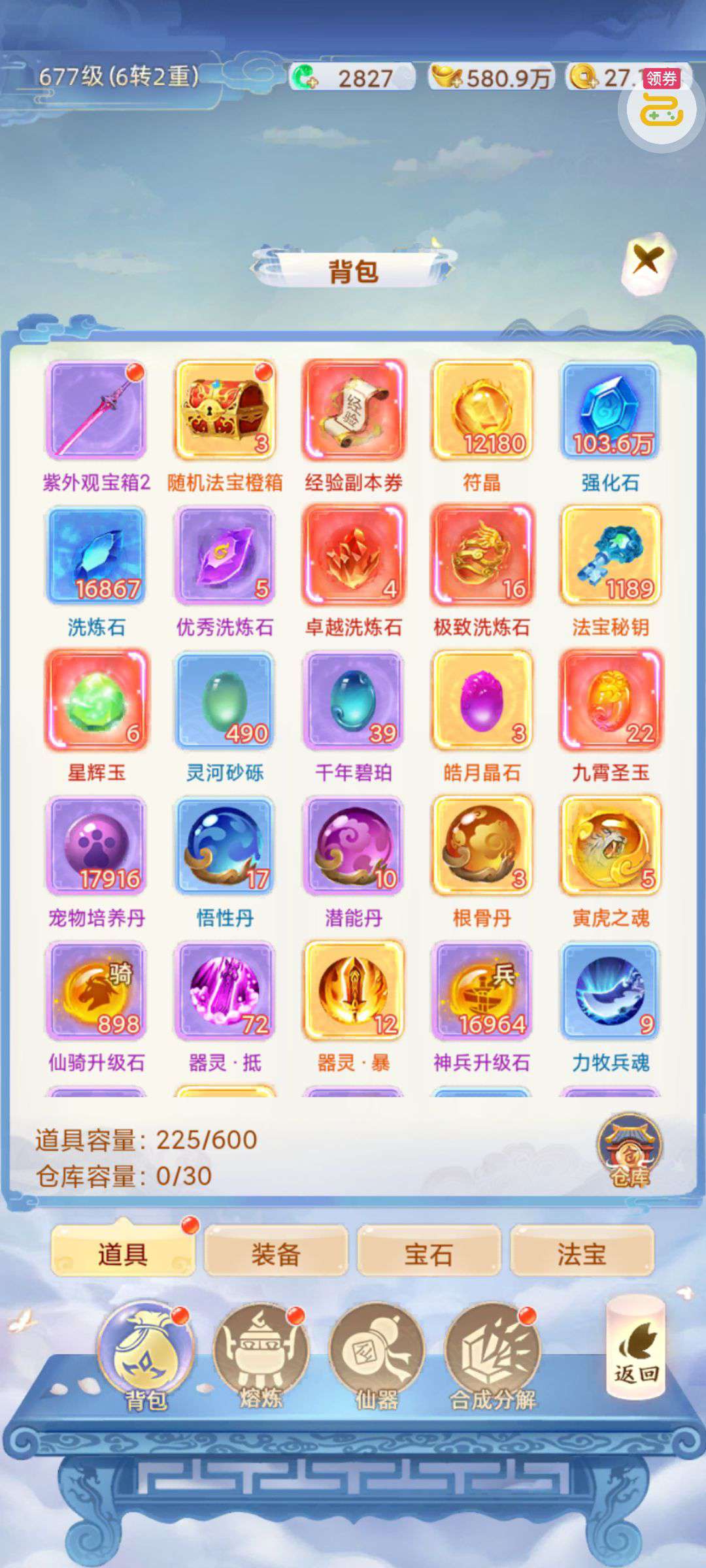View the 强化石 item details

coord(610,410)
